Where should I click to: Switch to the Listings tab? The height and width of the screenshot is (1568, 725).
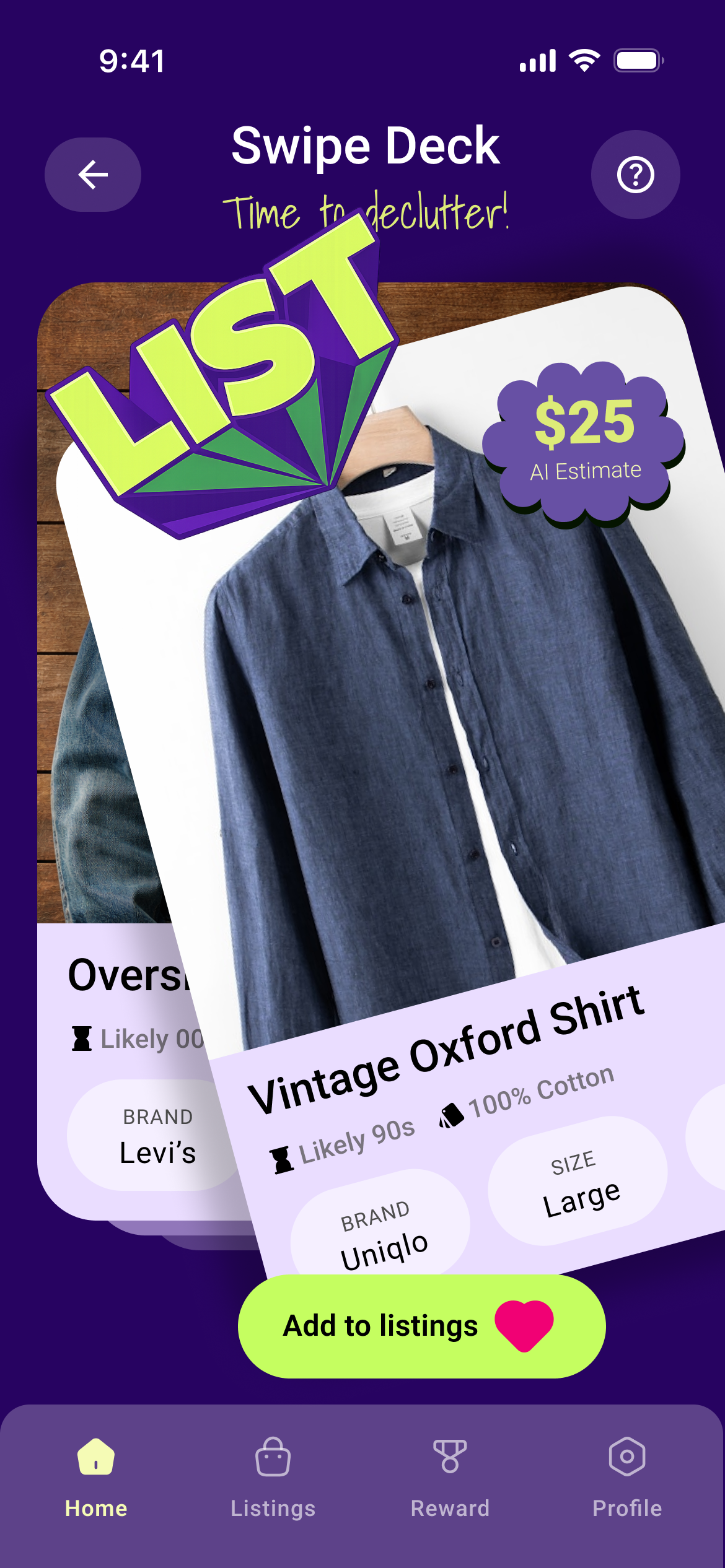[273, 1478]
